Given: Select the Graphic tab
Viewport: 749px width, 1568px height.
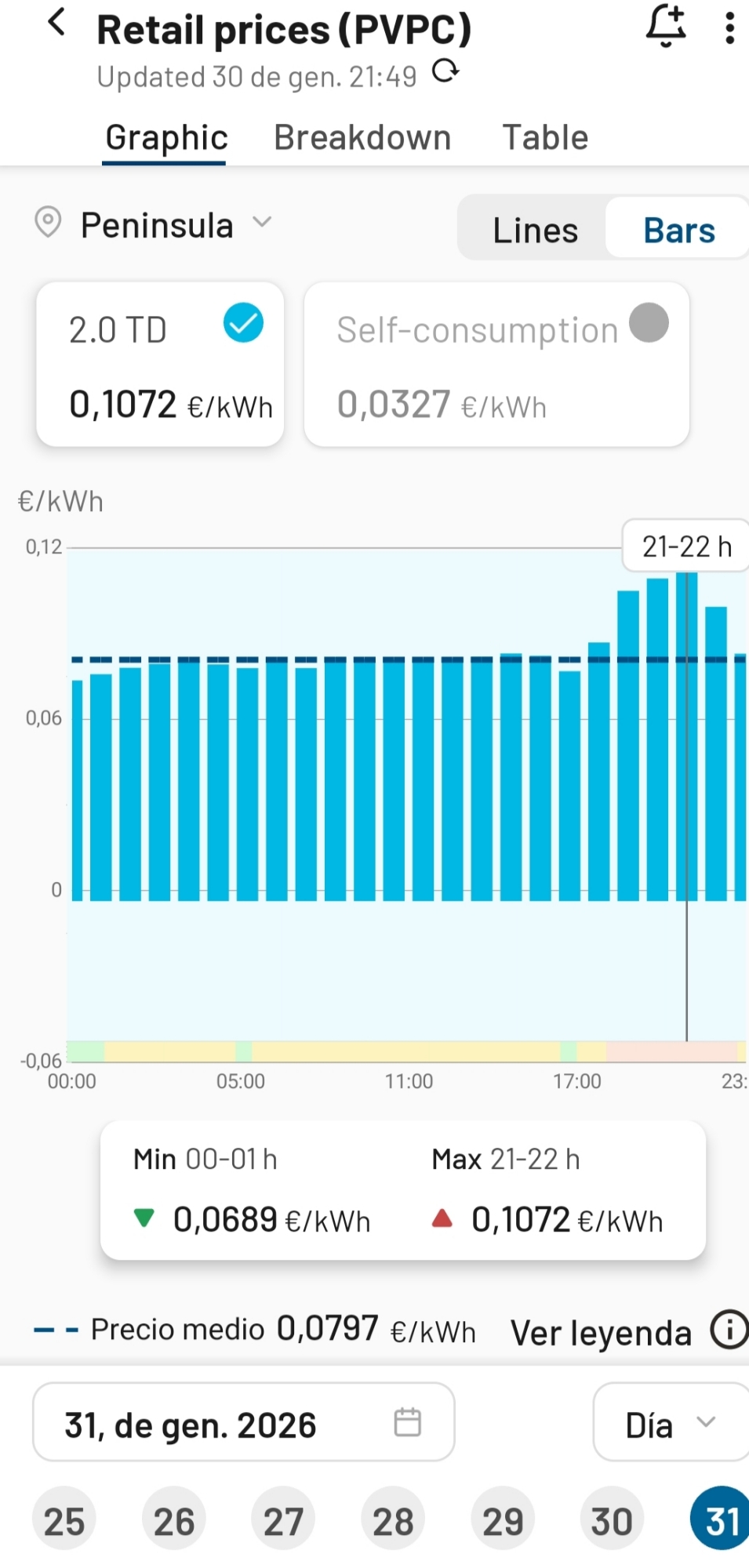Looking at the screenshot, I should tap(166, 138).
